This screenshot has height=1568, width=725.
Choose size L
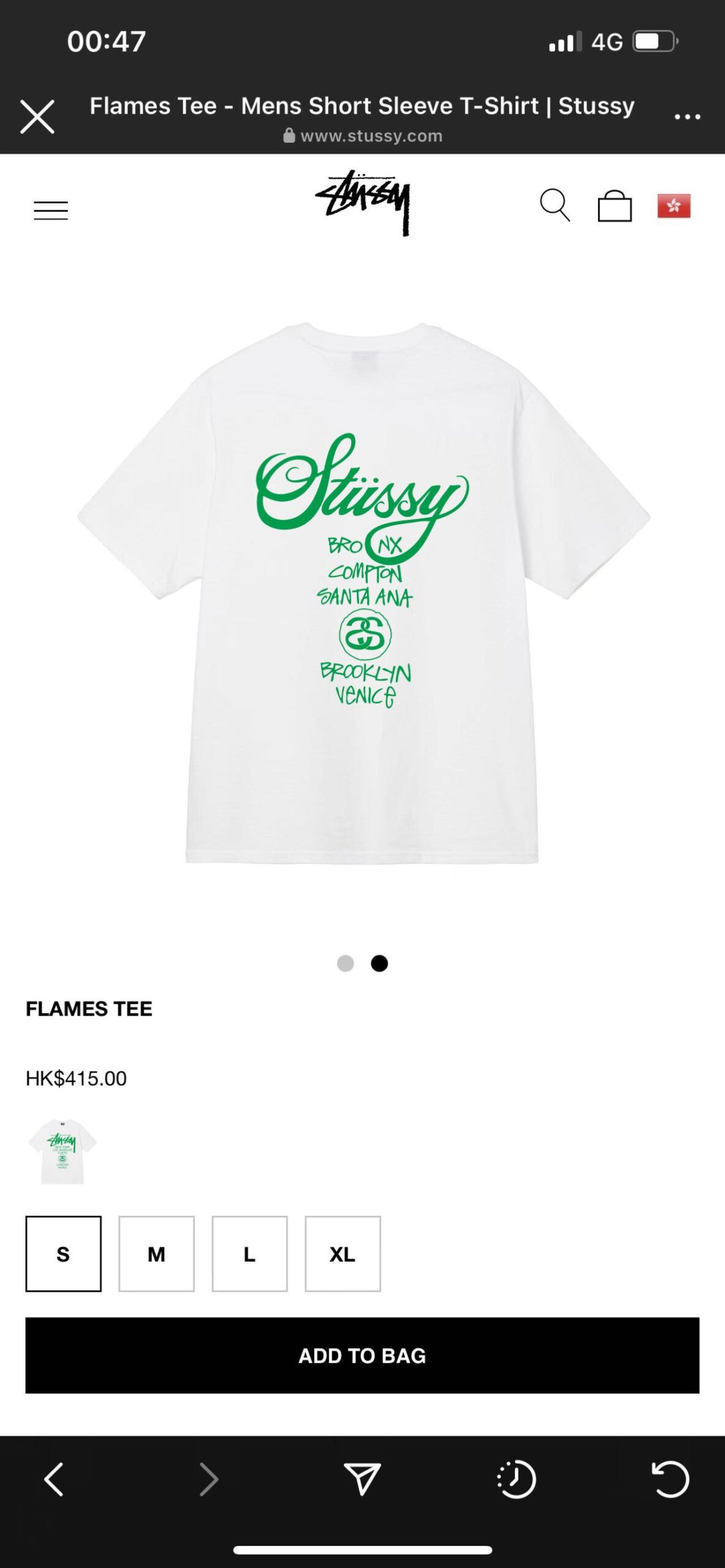pos(249,1254)
